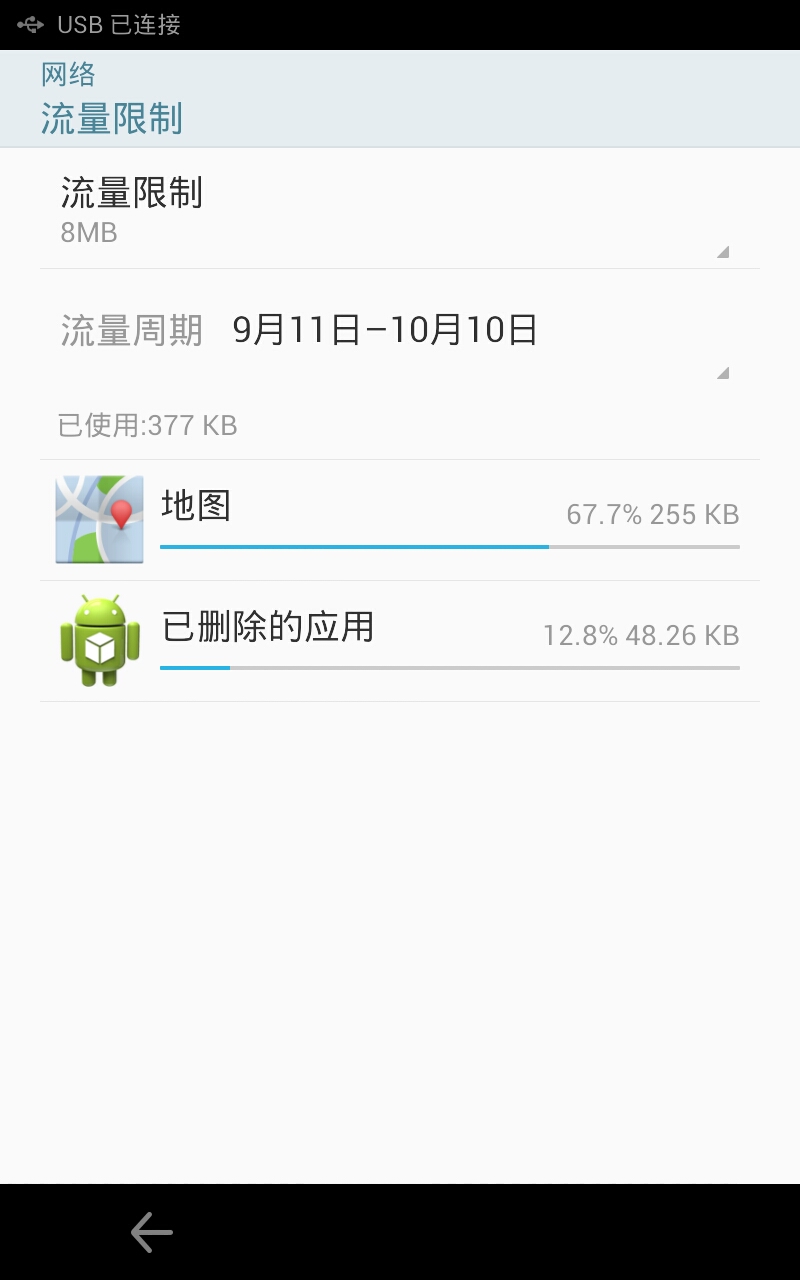Image resolution: width=800 pixels, height=1280 pixels.
Task: Tap the 地图 usage progress bar
Action: click(x=448, y=547)
